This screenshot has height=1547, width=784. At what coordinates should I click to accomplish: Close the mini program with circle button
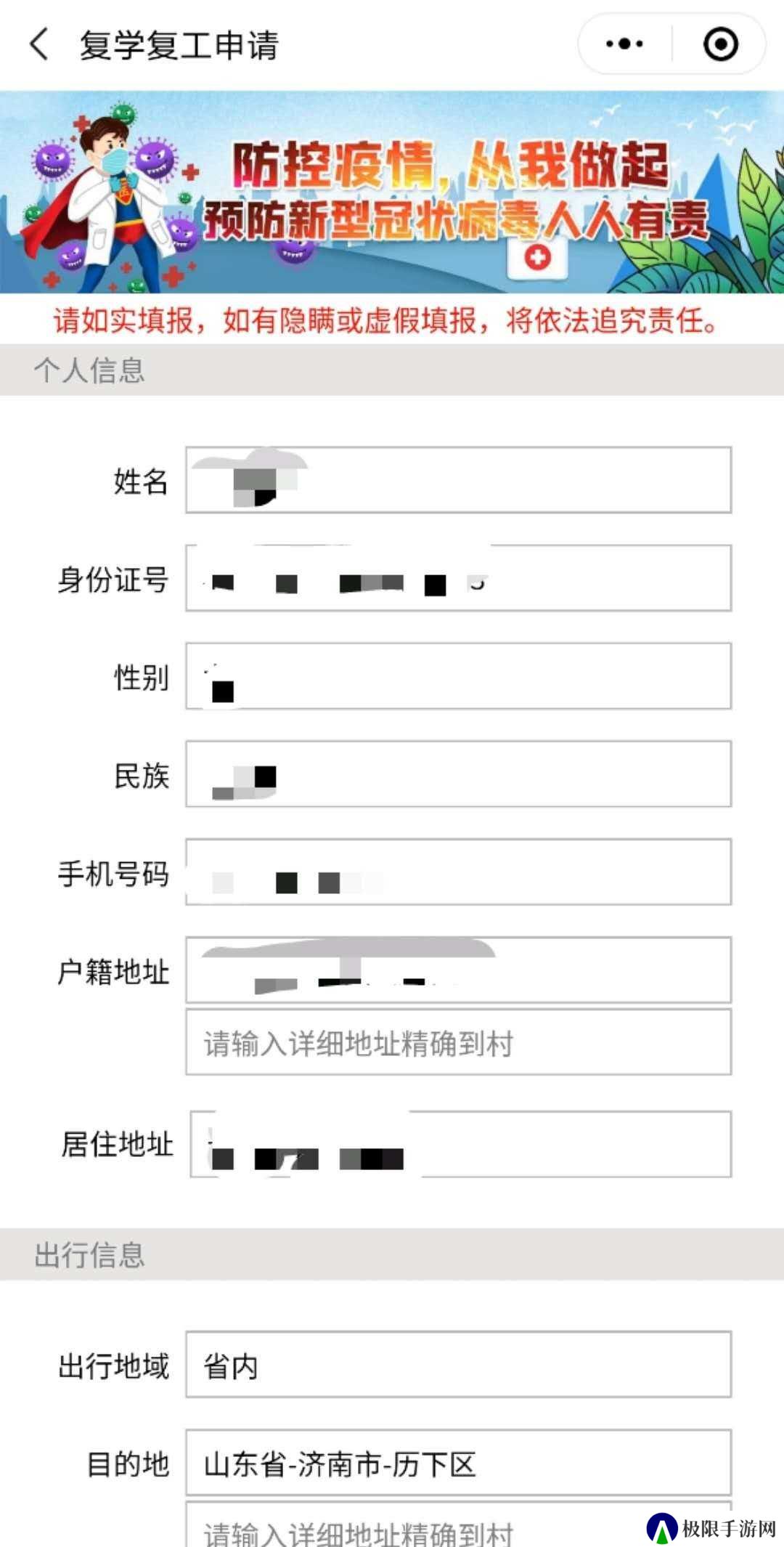click(720, 44)
